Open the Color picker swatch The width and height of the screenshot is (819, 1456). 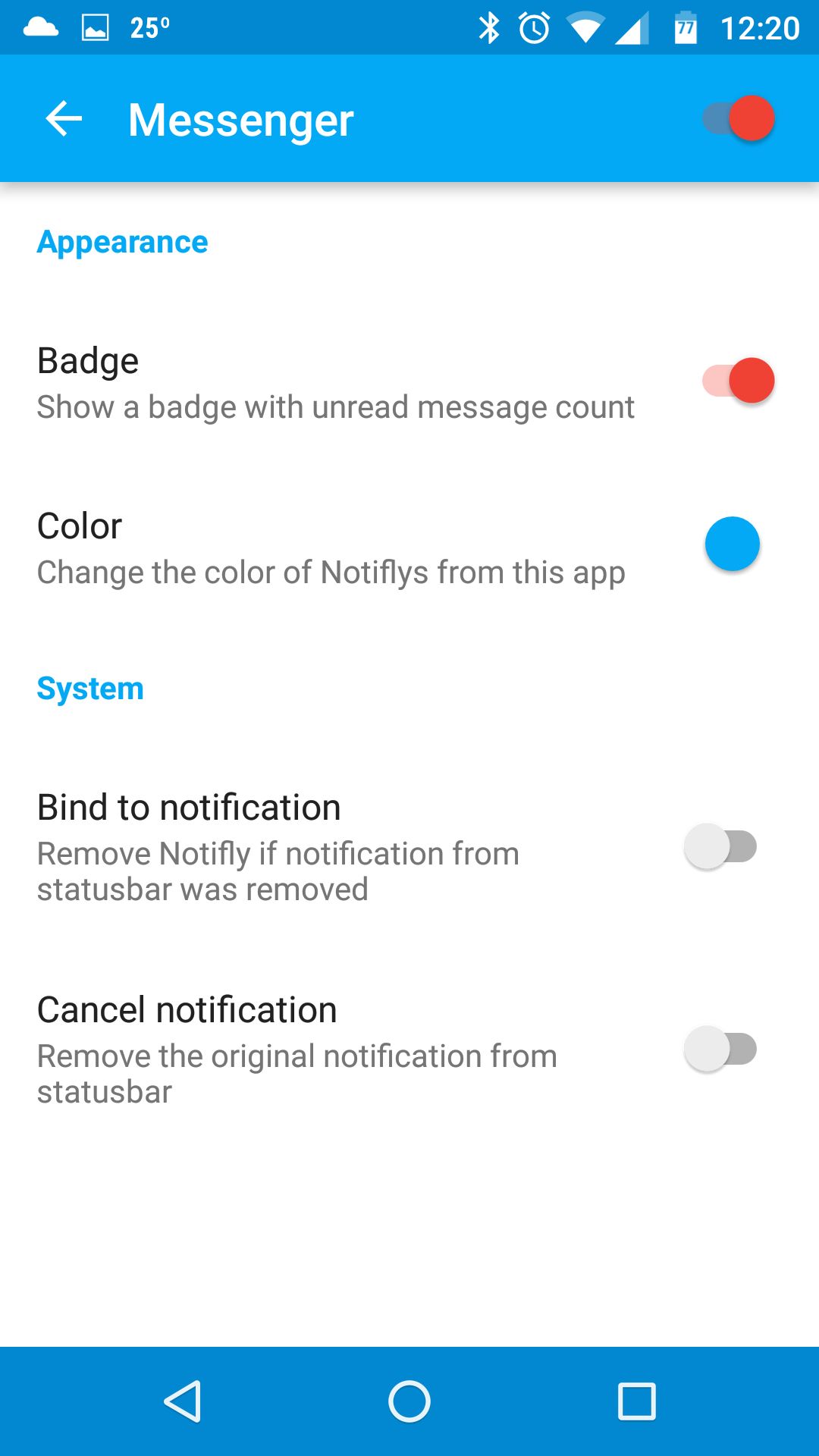(732, 544)
